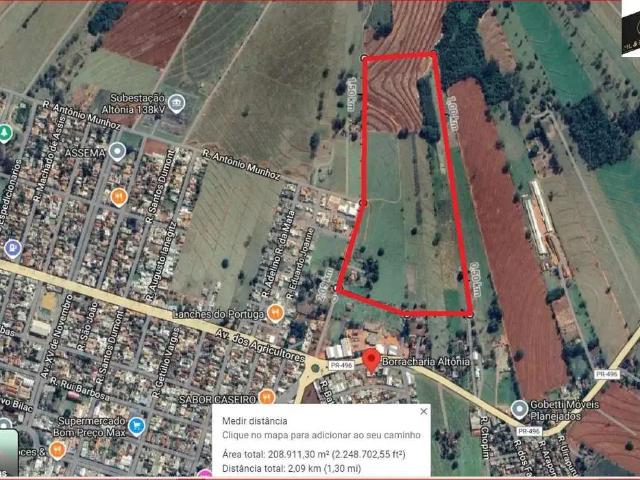Tap the Lanches do Portuga restaurant marker
Image resolution: width=640 pixels, height=480 pixels.
275,313
